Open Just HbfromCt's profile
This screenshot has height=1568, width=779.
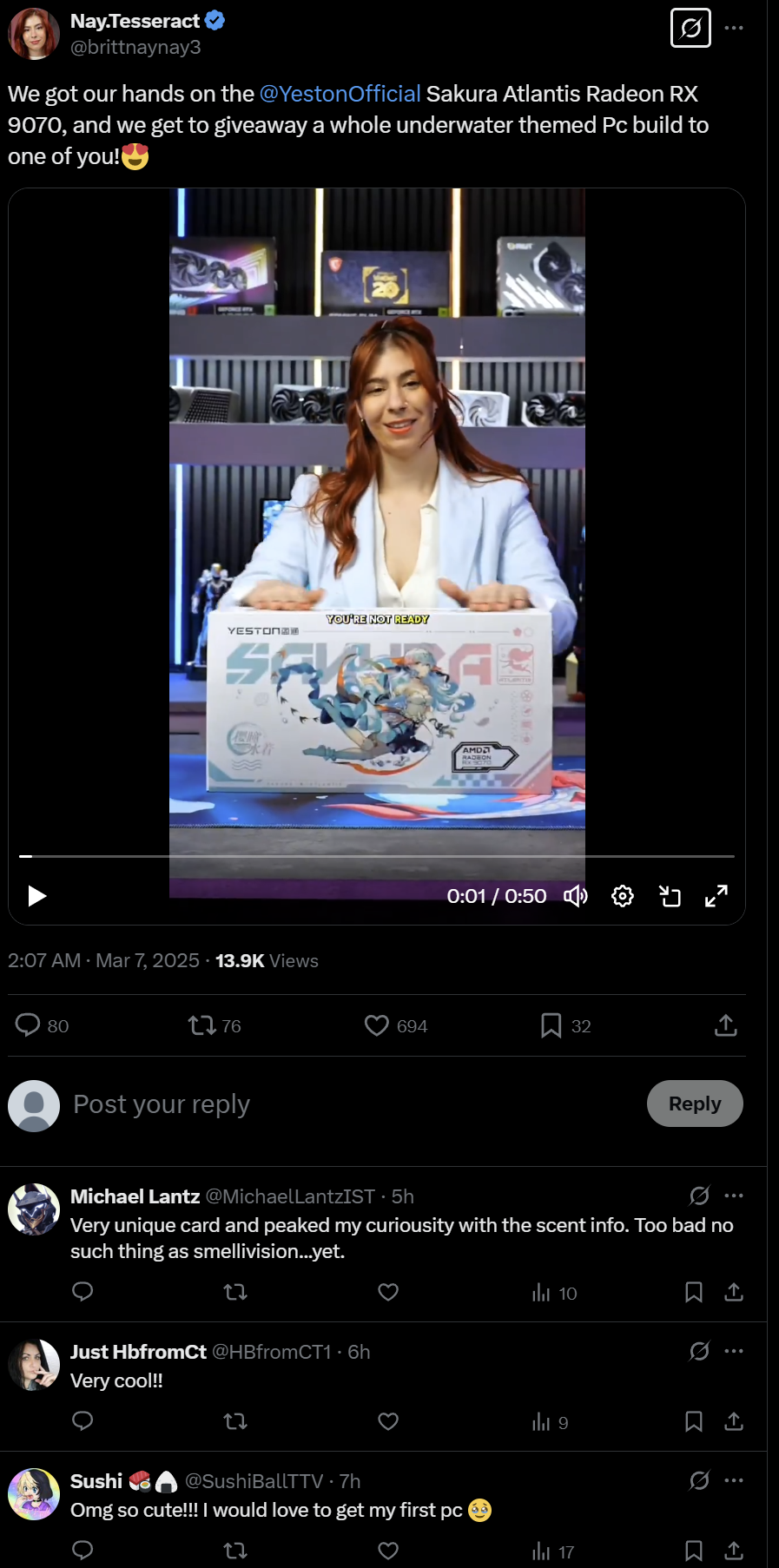138,1352
